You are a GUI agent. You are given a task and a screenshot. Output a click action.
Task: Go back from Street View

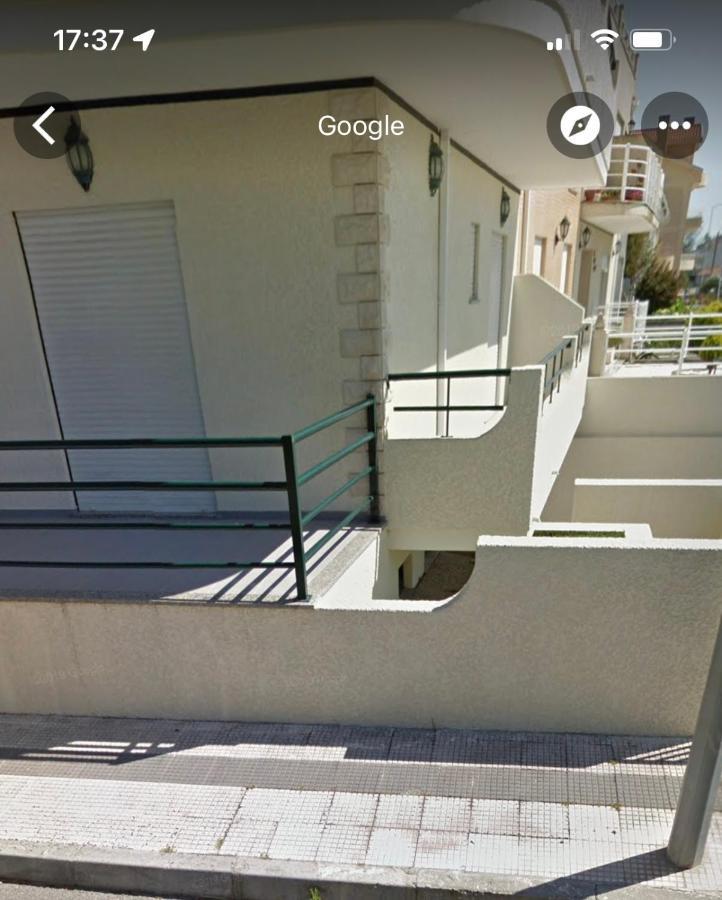click(45, 125)
